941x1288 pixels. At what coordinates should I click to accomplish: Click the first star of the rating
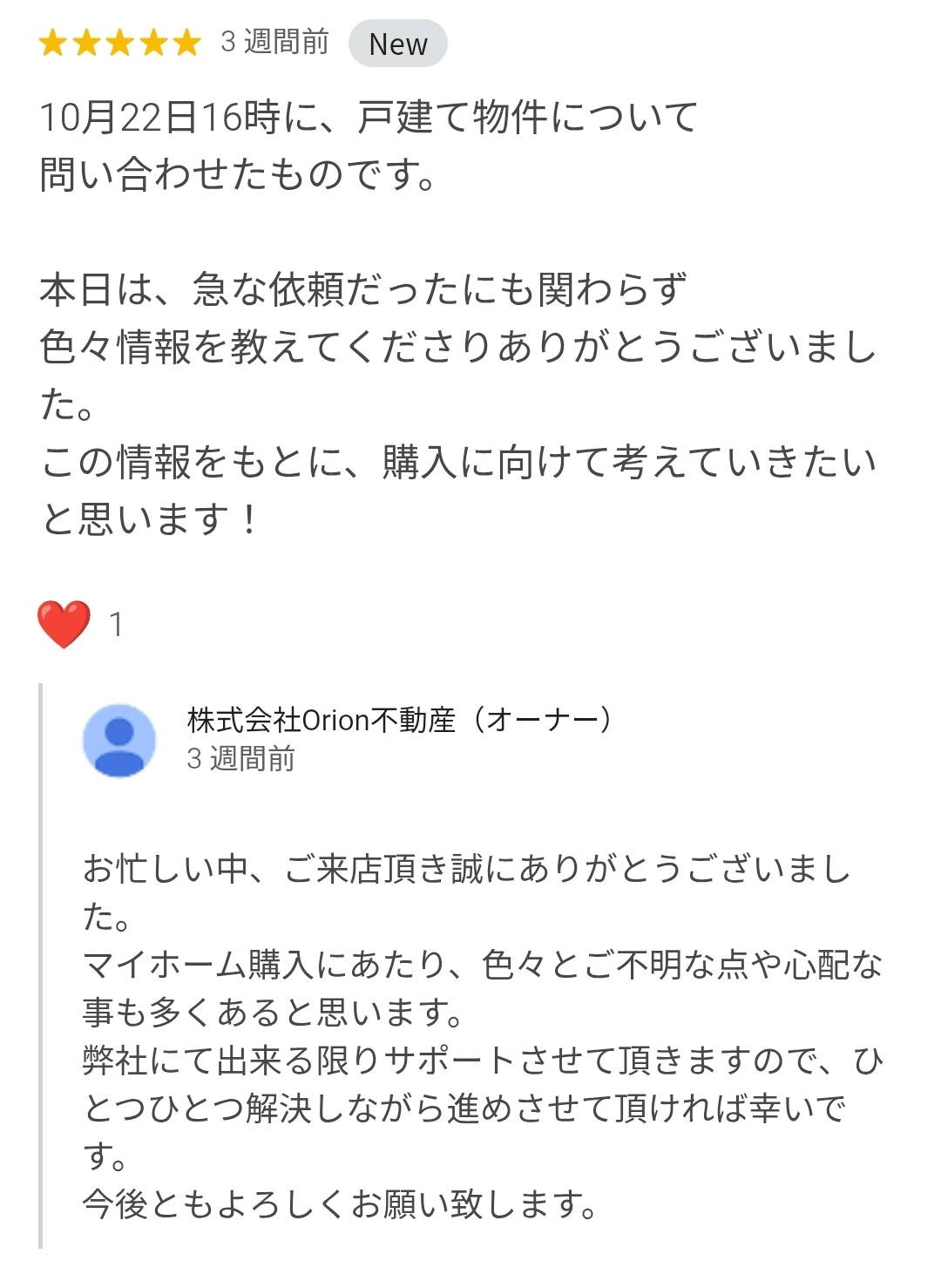[x=54, y=42]
